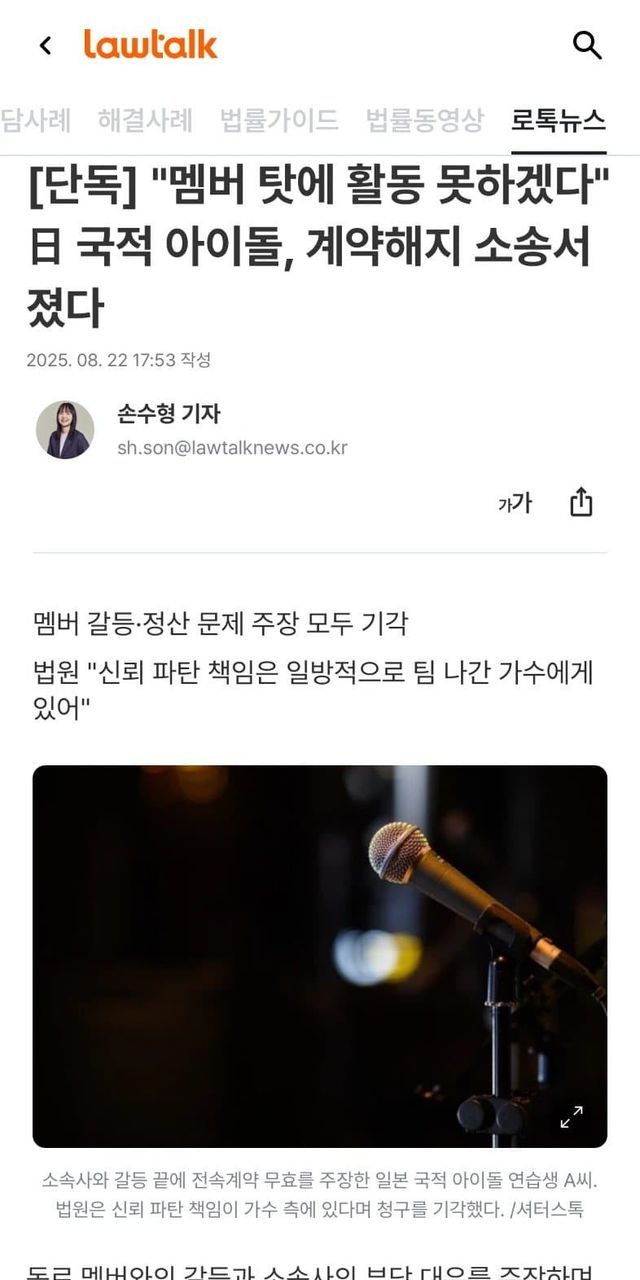Switch to the 법률동영상 tab
640x1280 pixels.
pos(424,121)
